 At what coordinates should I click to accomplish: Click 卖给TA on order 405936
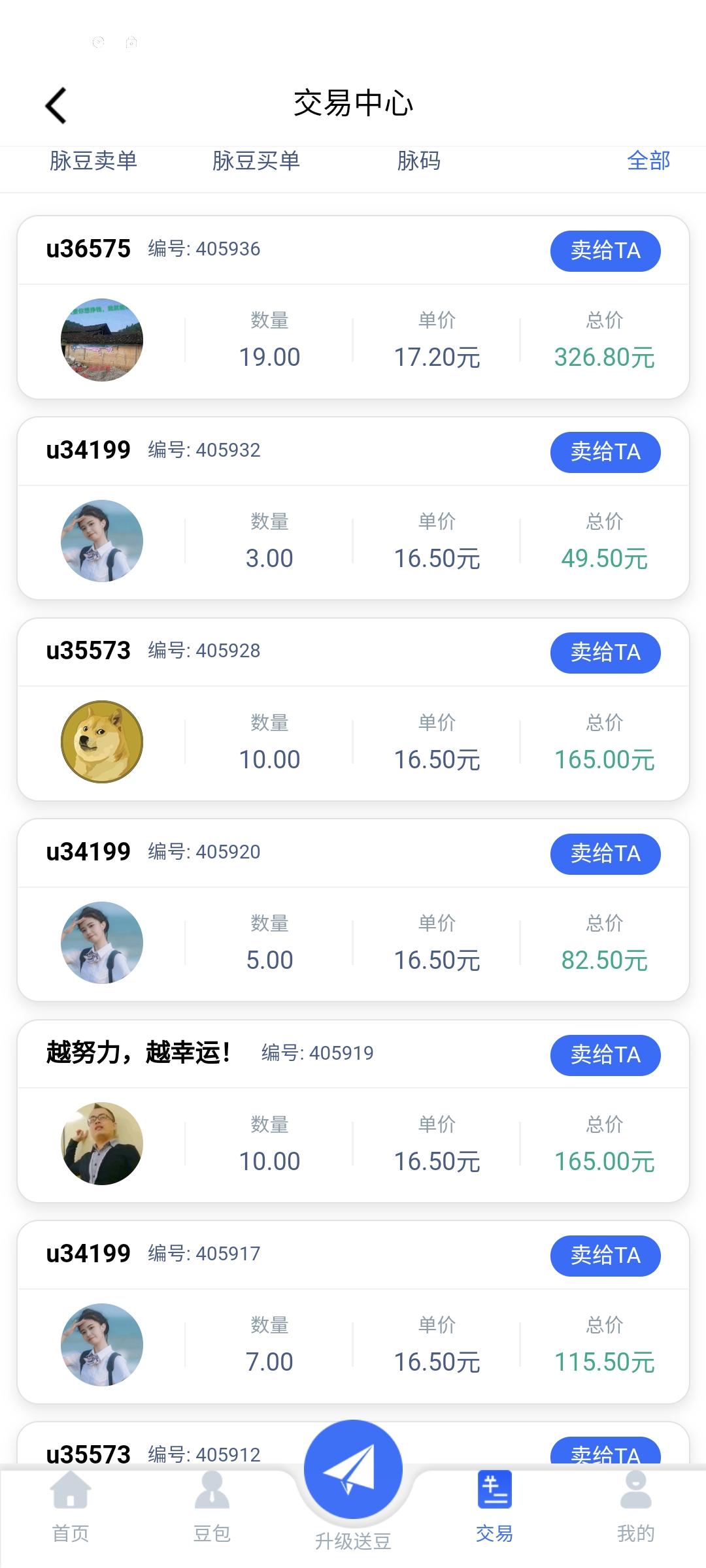605,251
